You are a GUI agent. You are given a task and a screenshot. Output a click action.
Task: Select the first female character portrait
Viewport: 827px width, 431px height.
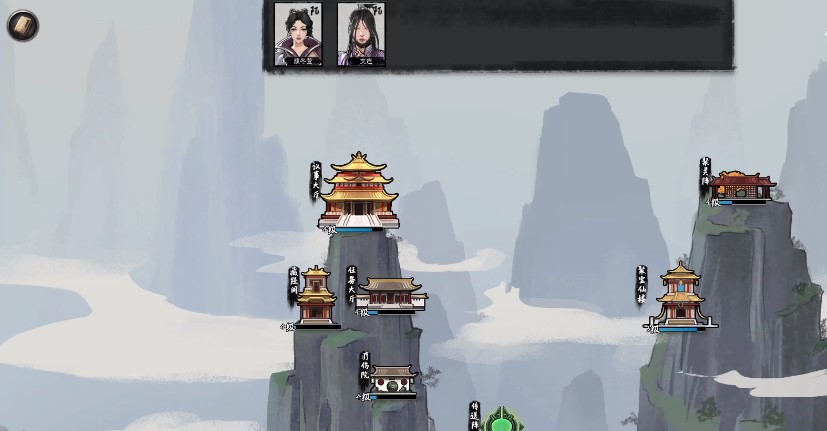pos(298,33)
